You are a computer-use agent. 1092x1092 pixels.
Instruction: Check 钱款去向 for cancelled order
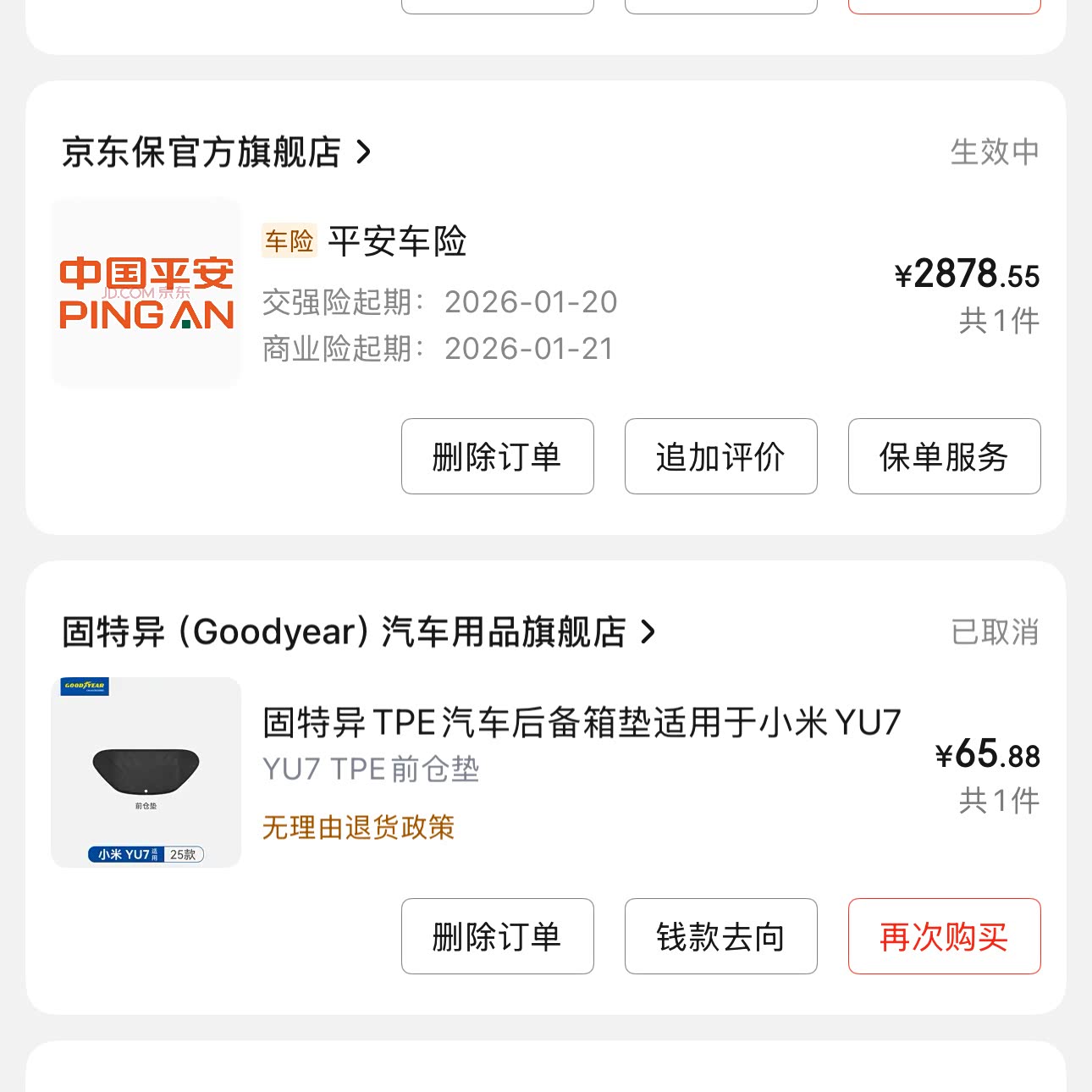coord(720,936)
